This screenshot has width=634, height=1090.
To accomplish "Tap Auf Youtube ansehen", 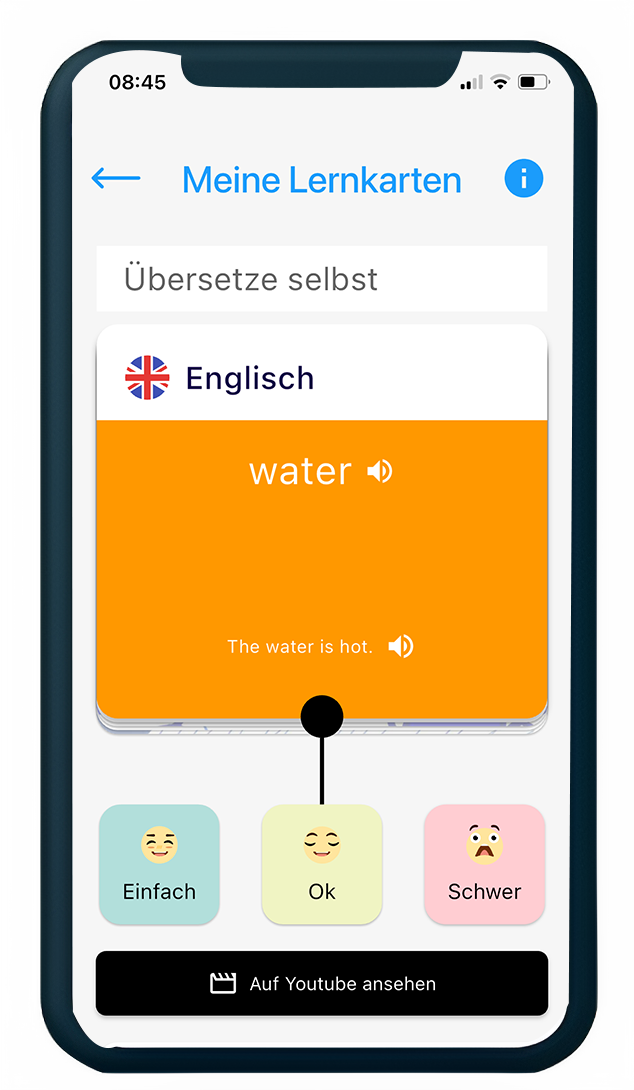I will pyautogui.click(x=322, y=983).
